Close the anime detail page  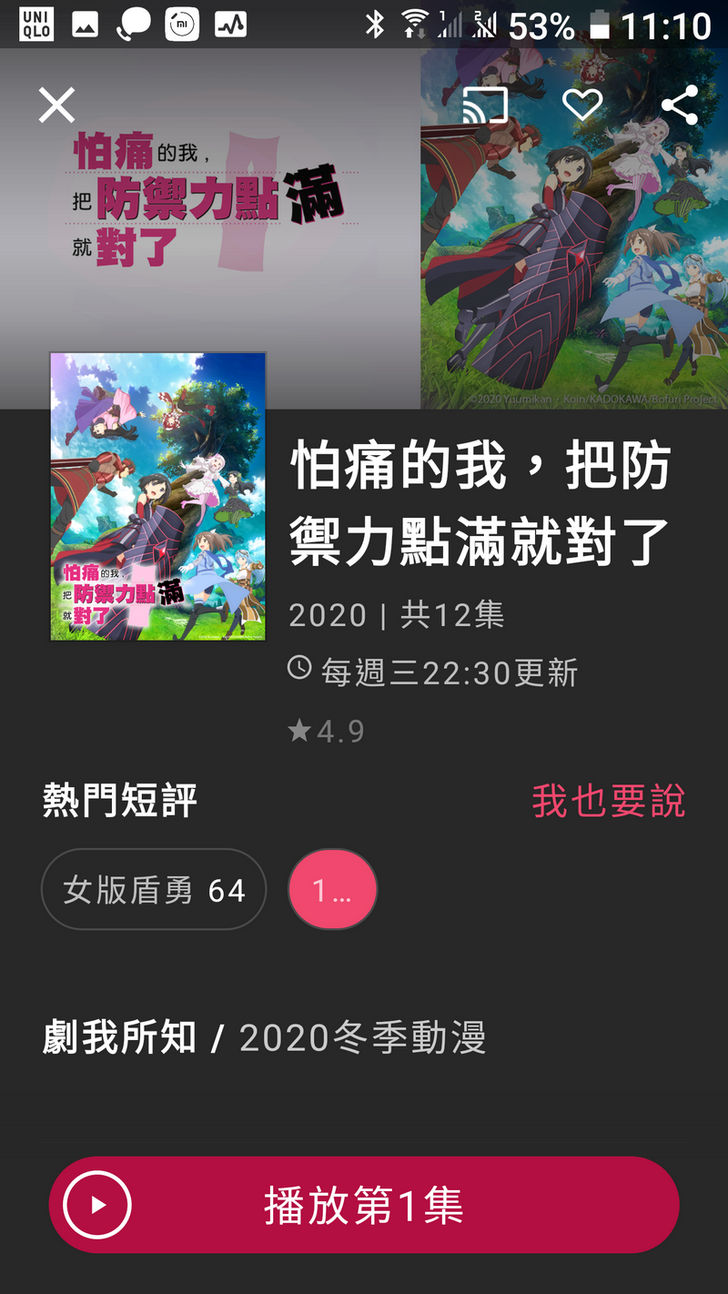point(57,105)
